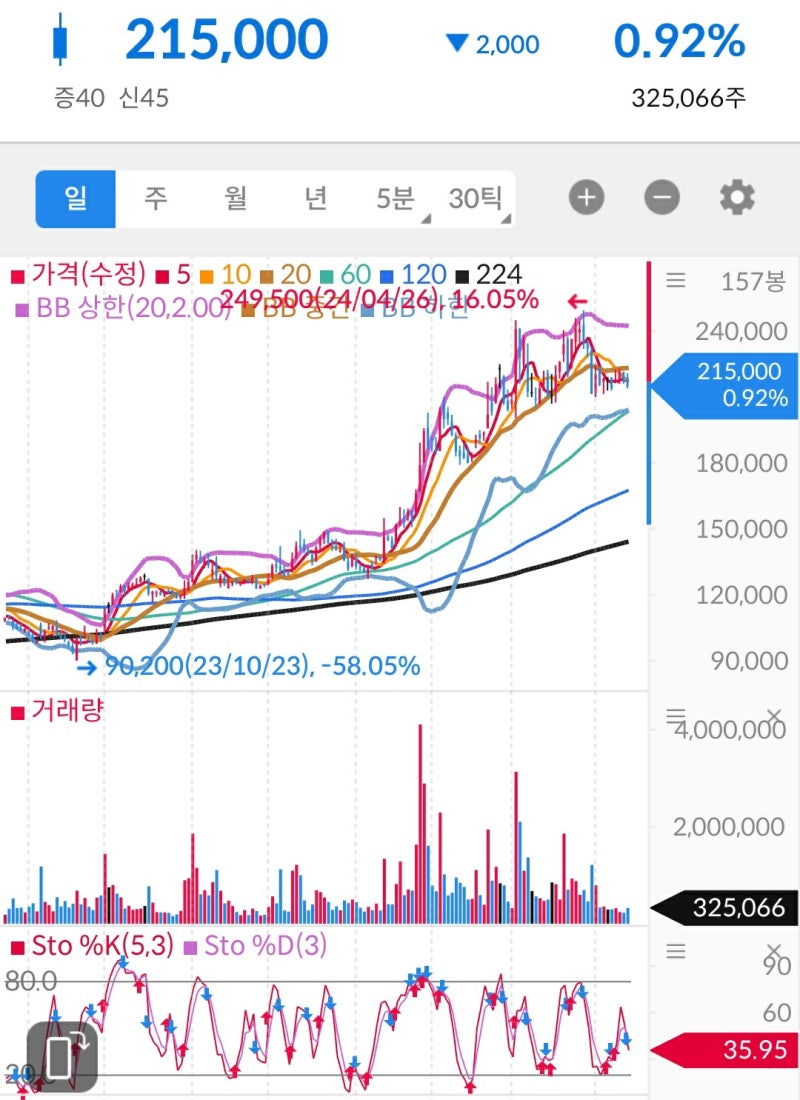This screenshot has height=1100, width=800.
Task: Tap the screen rotation icon at bottom left
Action: point(62,1052)
